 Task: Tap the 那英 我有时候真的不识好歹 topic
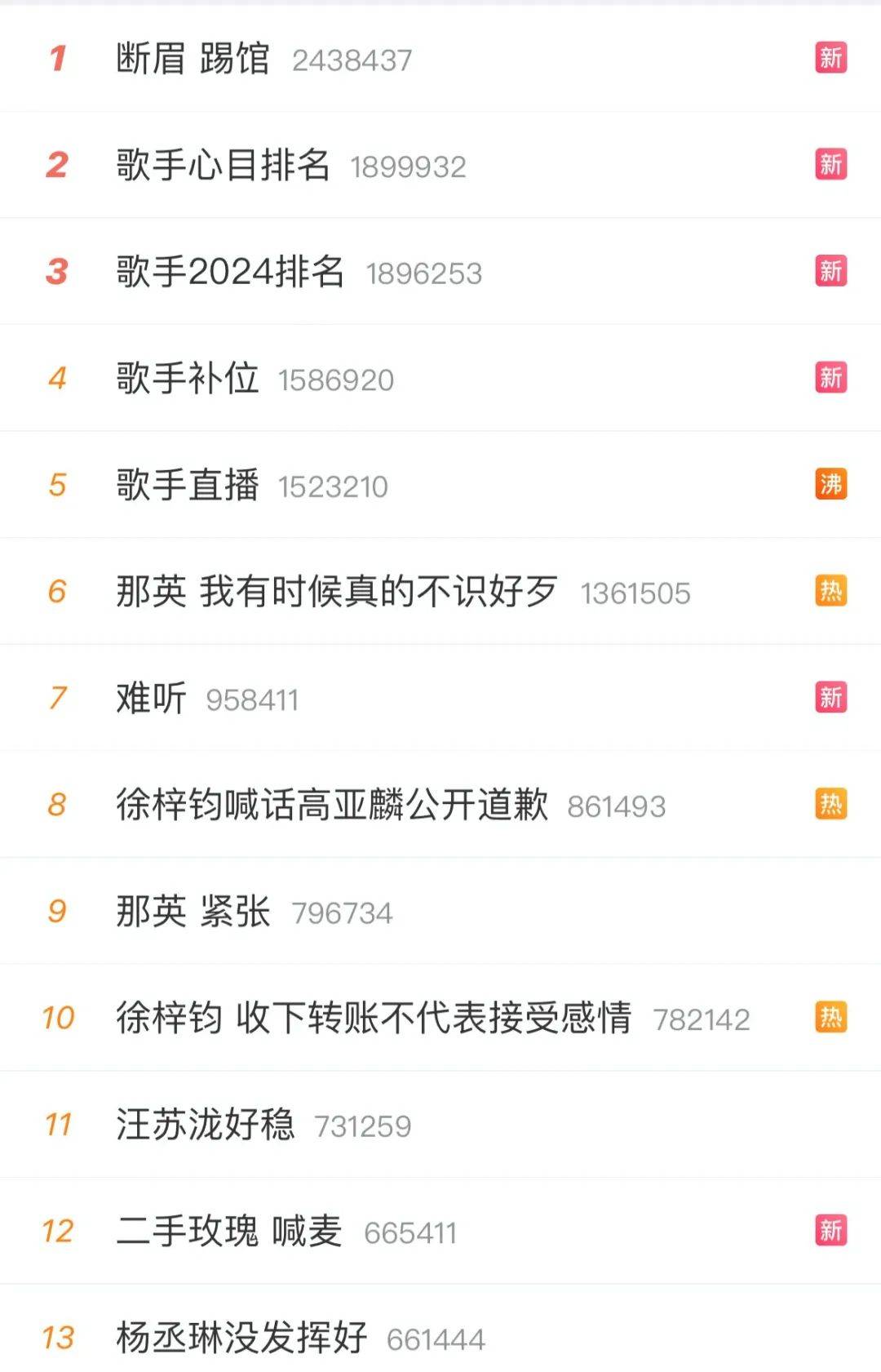(x=336, y=592)
